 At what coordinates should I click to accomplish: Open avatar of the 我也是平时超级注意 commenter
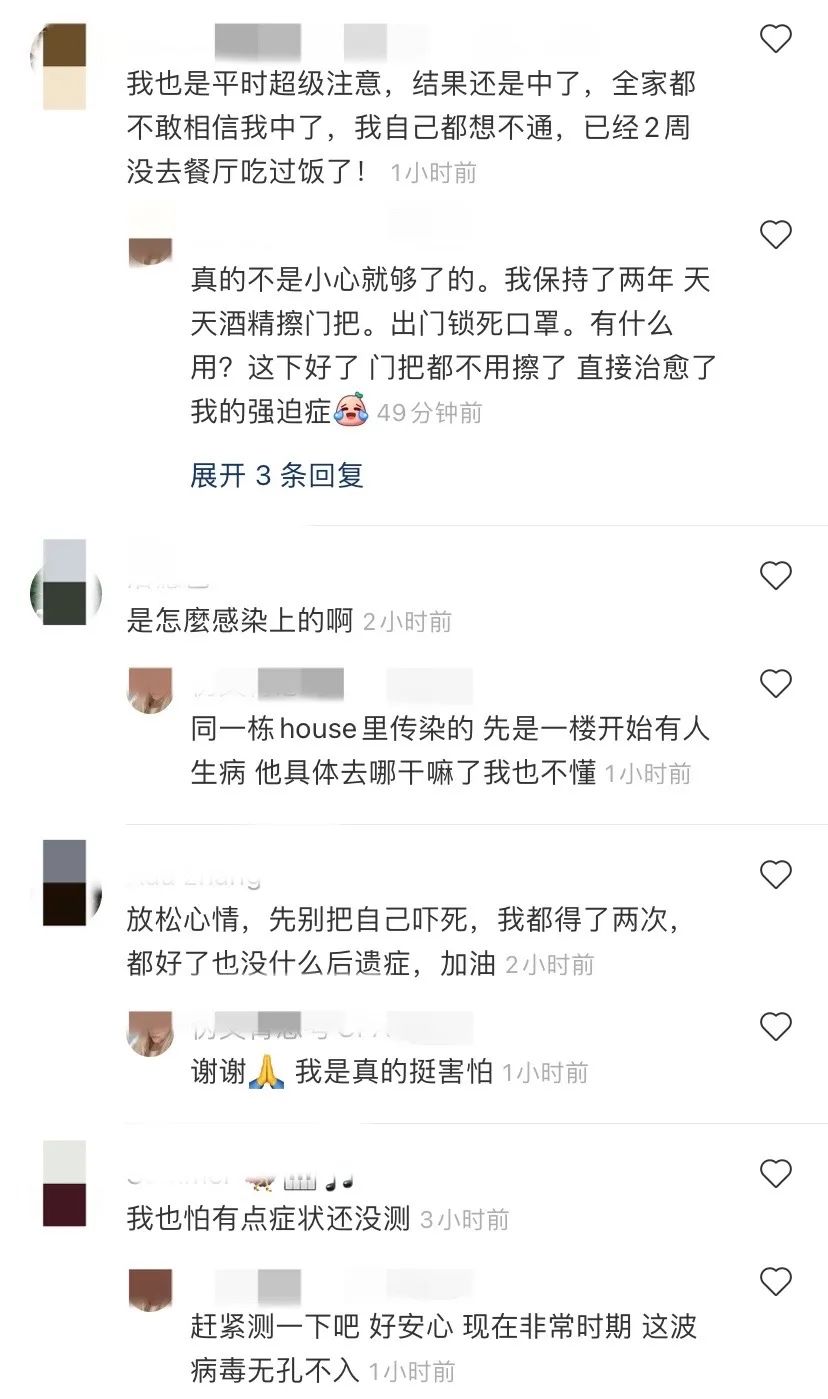pyautogui.click(x=65, y=66)
